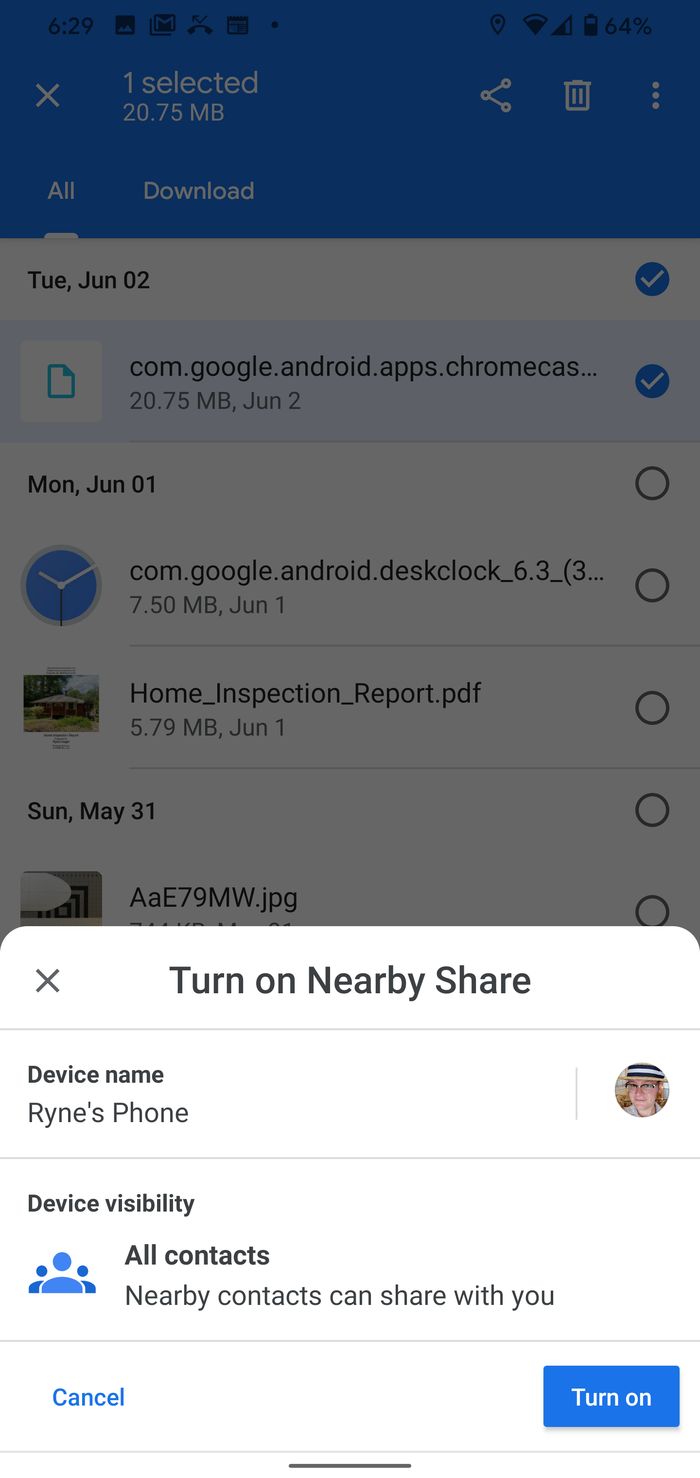700x1478 pixels.
Task: Select all files from Mon, Jun 01
Action: click(x=652, y=484)
